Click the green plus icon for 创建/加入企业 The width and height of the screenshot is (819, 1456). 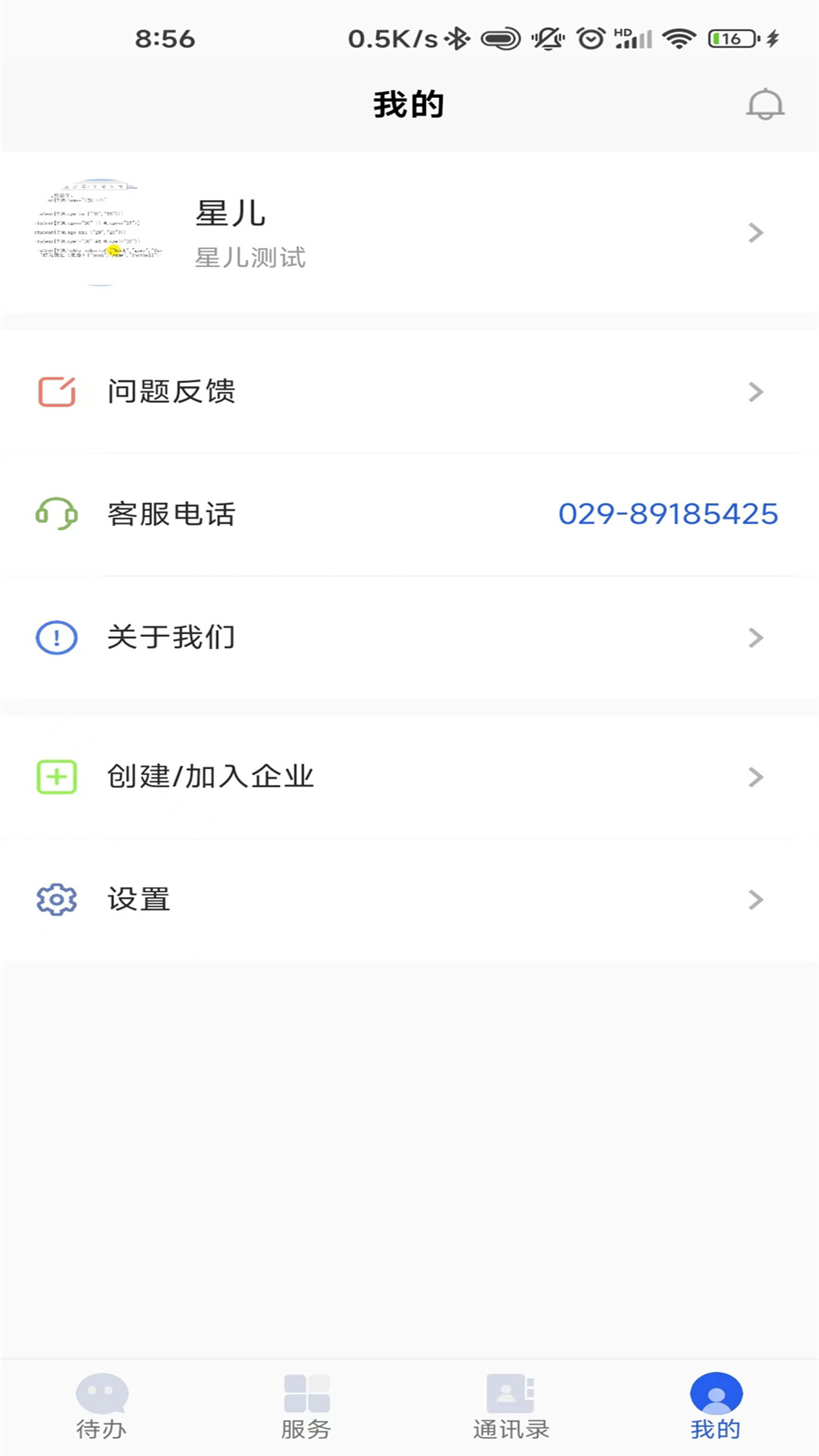click(55, 776)
